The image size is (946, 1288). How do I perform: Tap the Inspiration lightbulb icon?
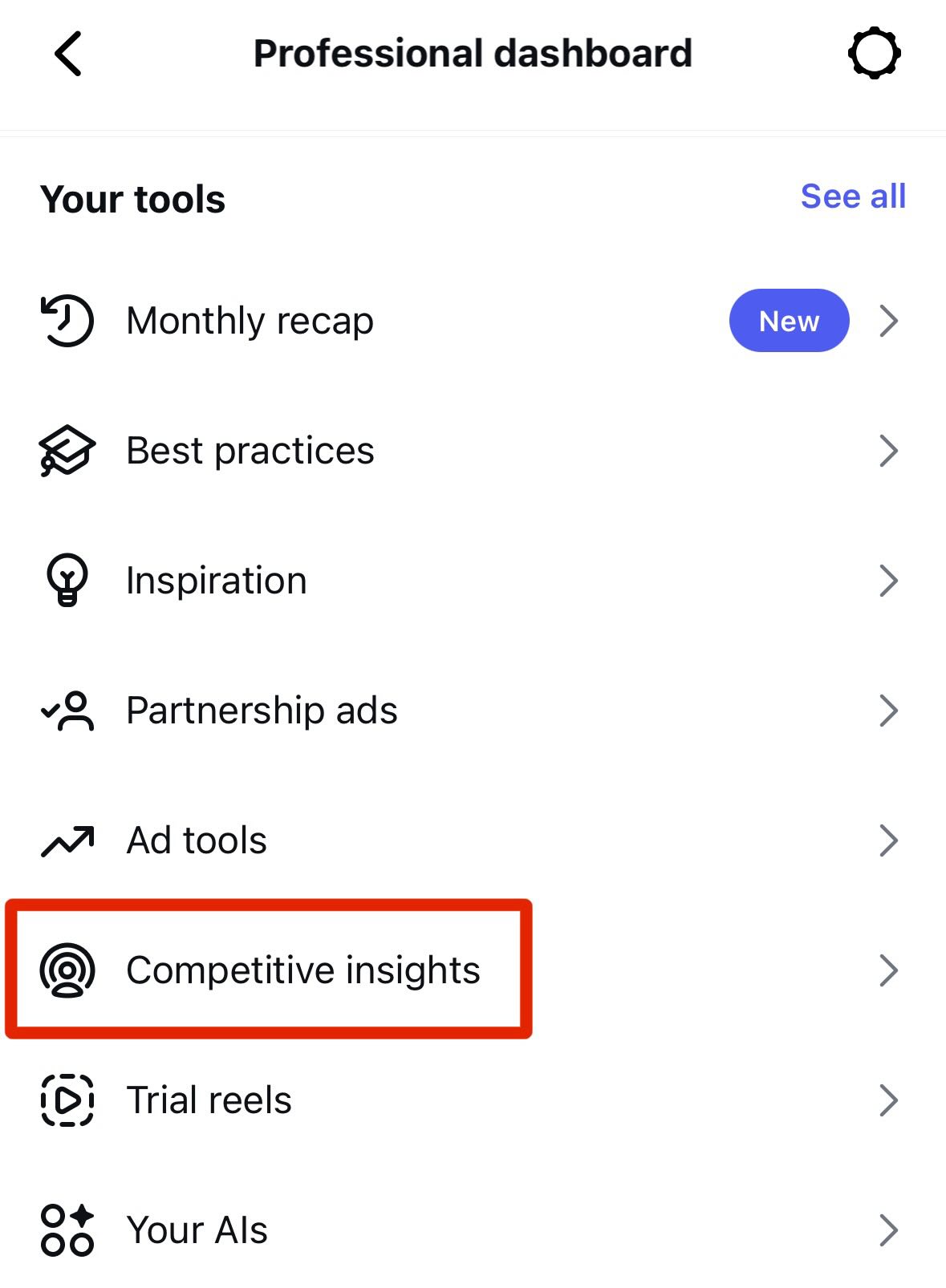(x=67, y=580)
